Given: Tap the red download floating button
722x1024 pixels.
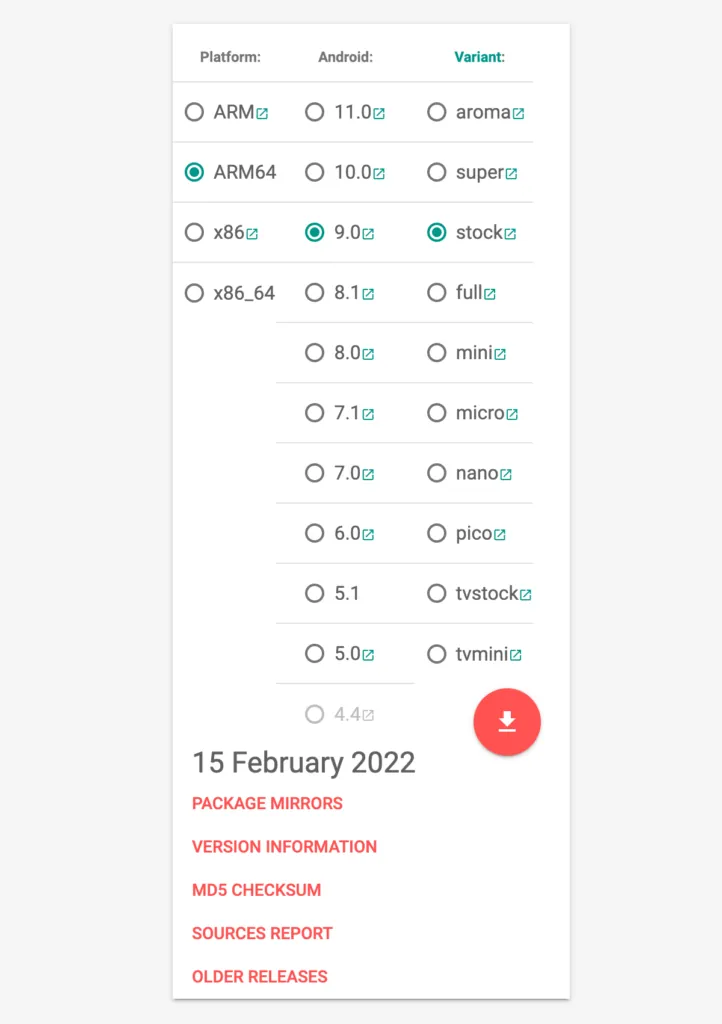Looking at the screenshot, I should 507,721.
